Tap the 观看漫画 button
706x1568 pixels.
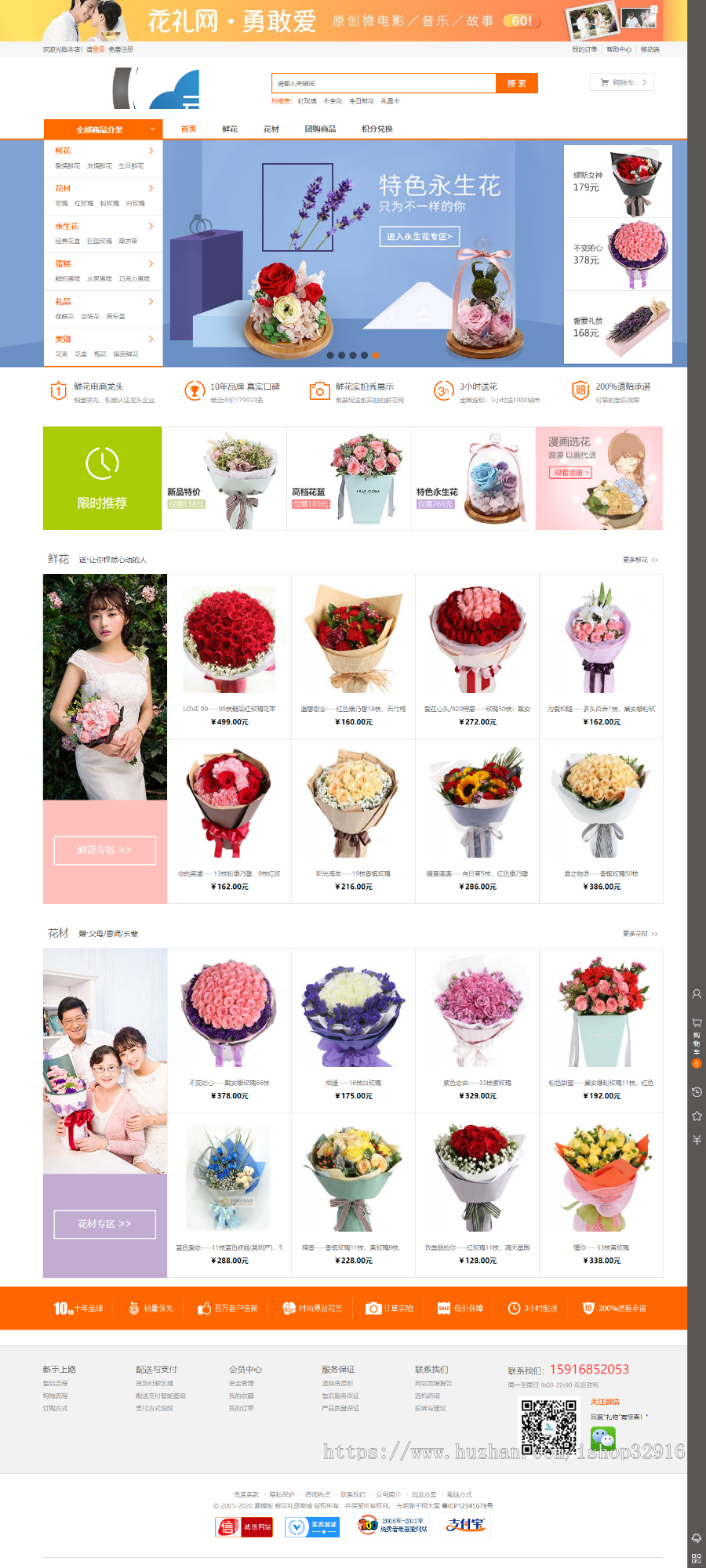570,473
